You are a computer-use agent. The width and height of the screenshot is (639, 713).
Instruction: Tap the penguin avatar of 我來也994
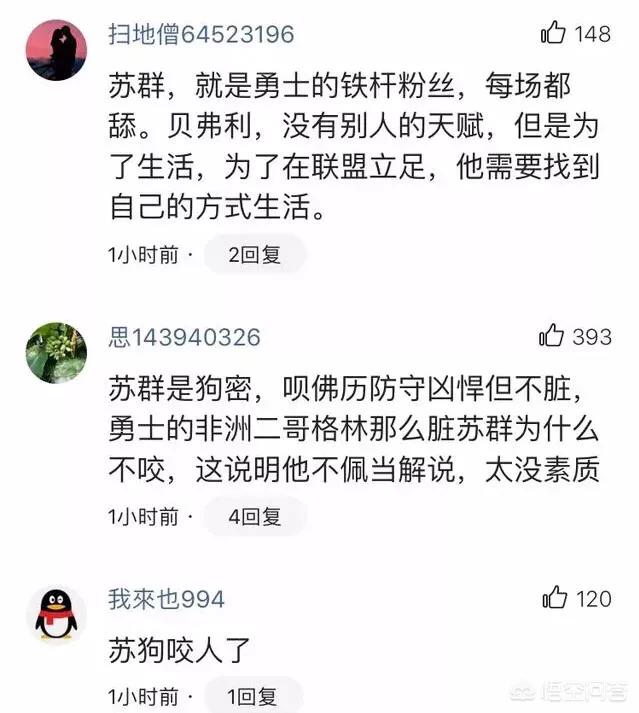pyautogui.click(x=56, y=614)
